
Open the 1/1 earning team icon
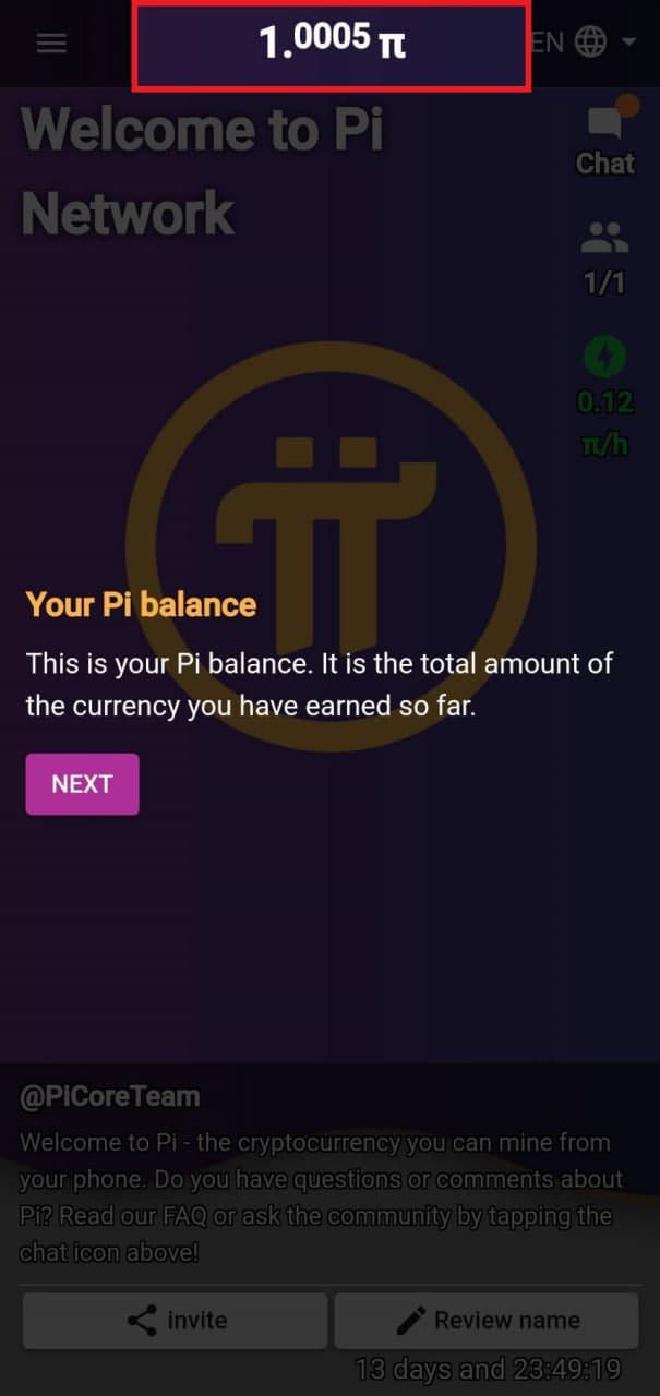coord(604,258)
